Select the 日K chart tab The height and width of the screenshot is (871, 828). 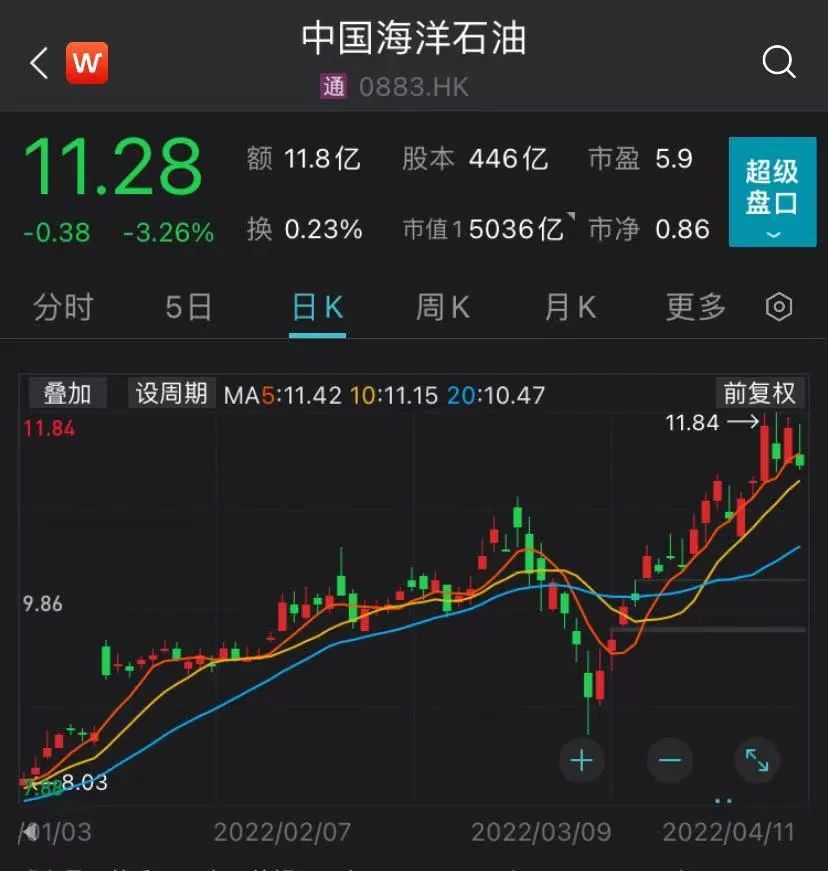[317, 307]
